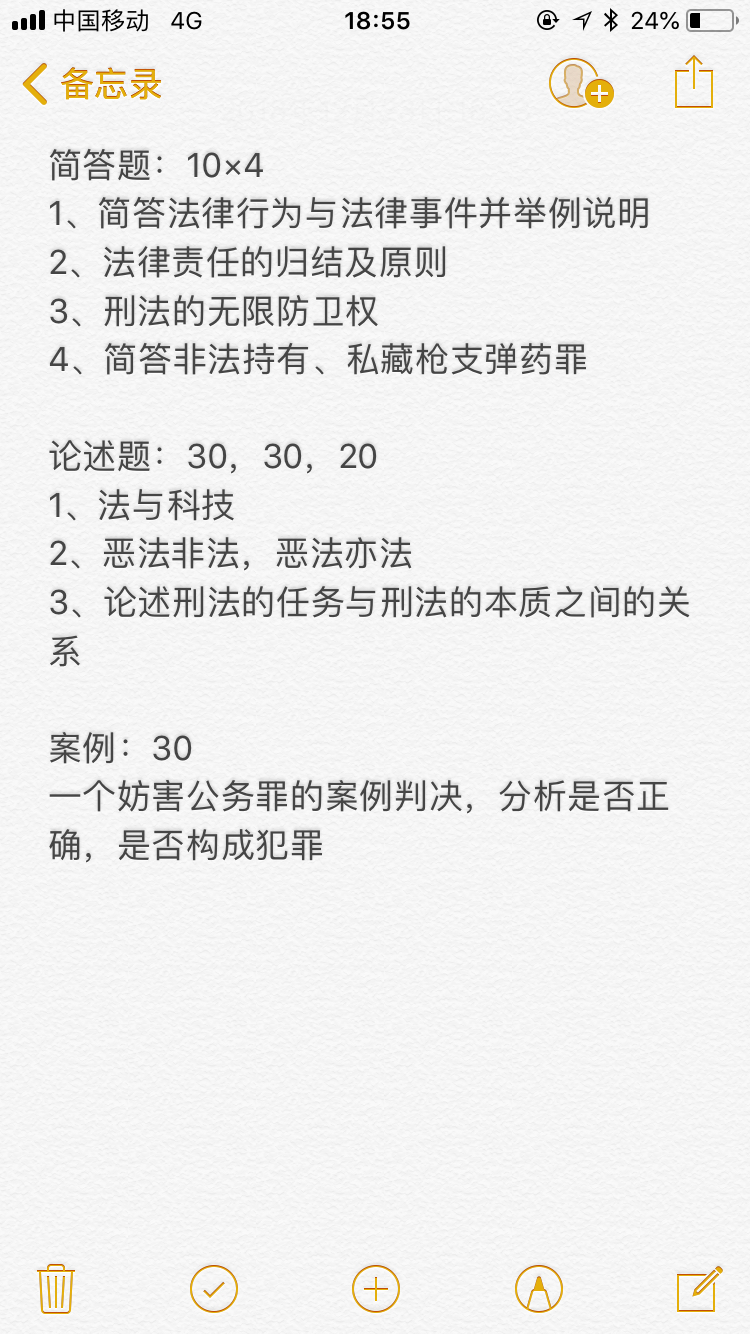Add people to this note
750x1334 pixels.
[x=581, y=84]
